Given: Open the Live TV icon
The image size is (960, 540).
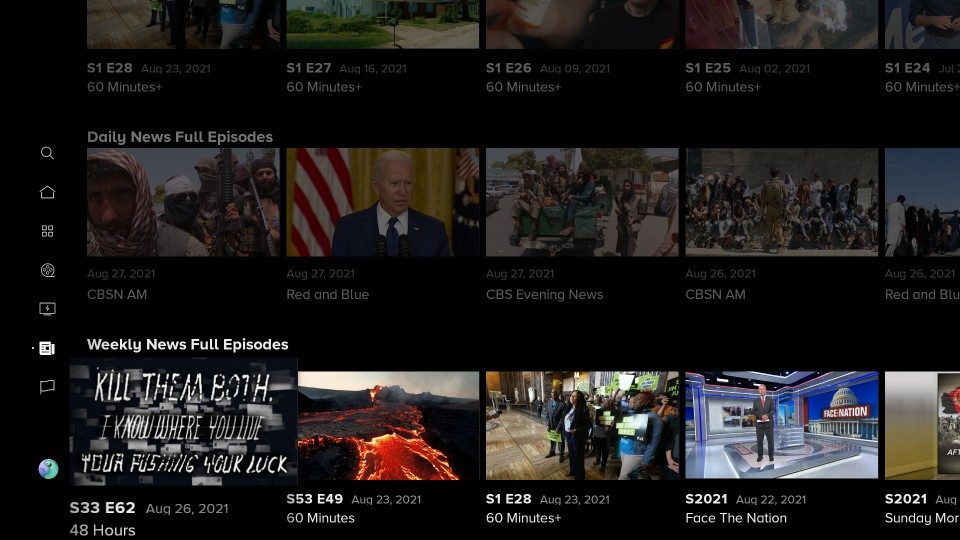Looking at the screenshot, I should [x=47, y=309].
